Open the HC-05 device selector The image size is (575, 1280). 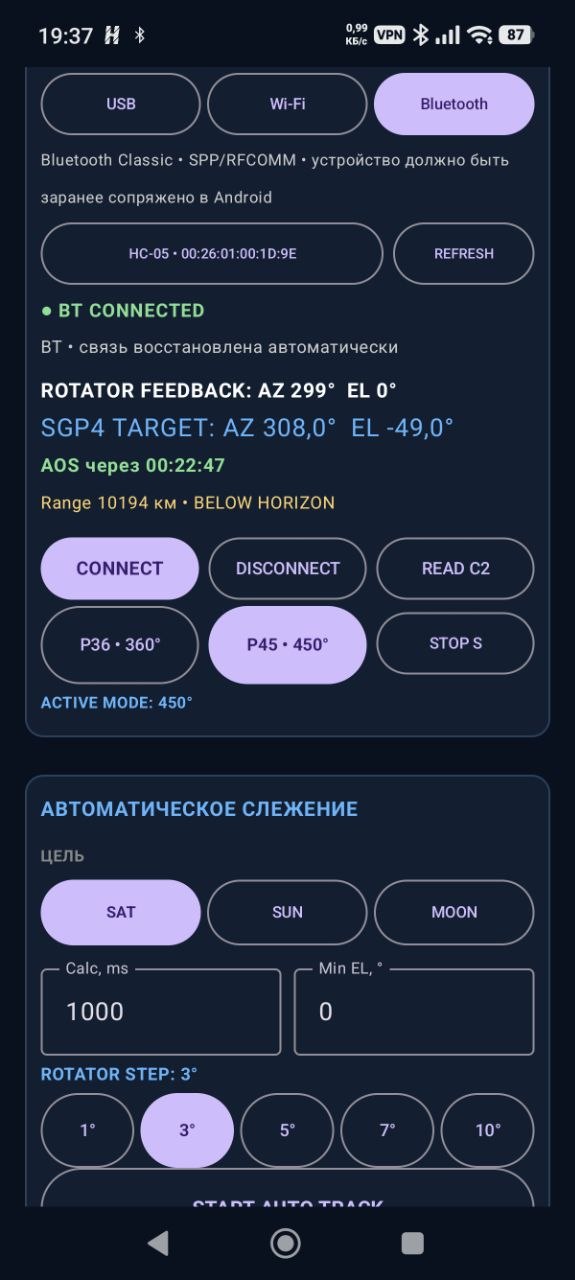click(212, 254)
